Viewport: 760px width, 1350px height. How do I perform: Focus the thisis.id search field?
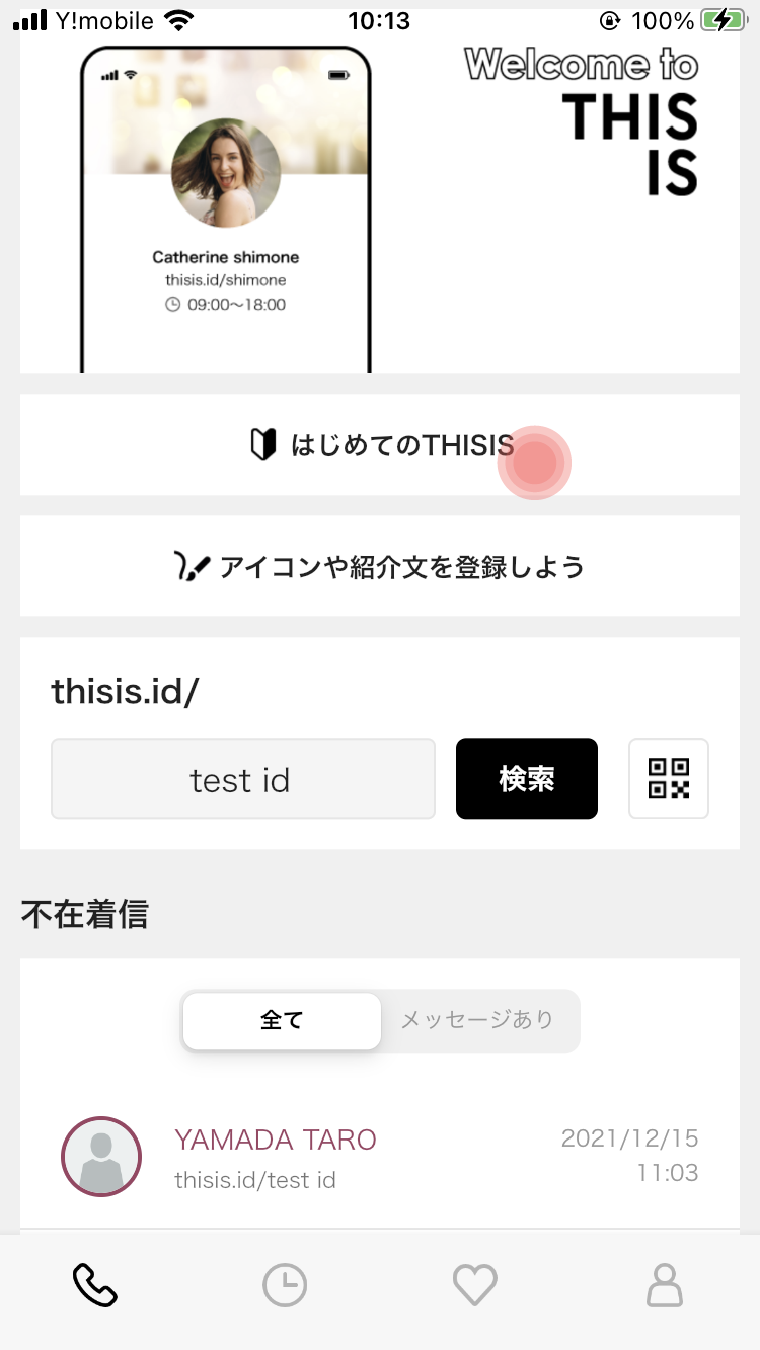(243, 779)
